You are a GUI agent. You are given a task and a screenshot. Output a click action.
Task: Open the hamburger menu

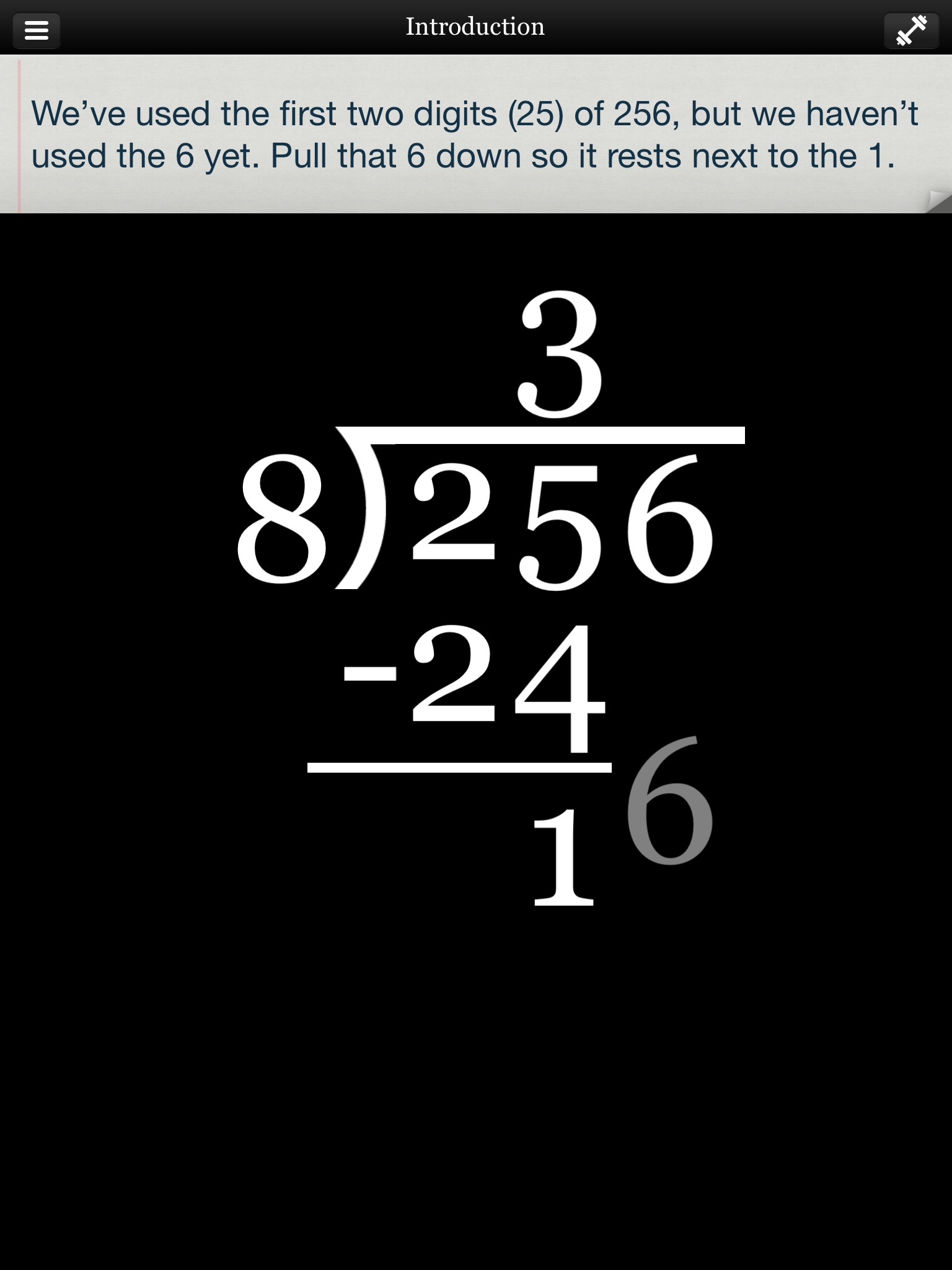(37, 30)
